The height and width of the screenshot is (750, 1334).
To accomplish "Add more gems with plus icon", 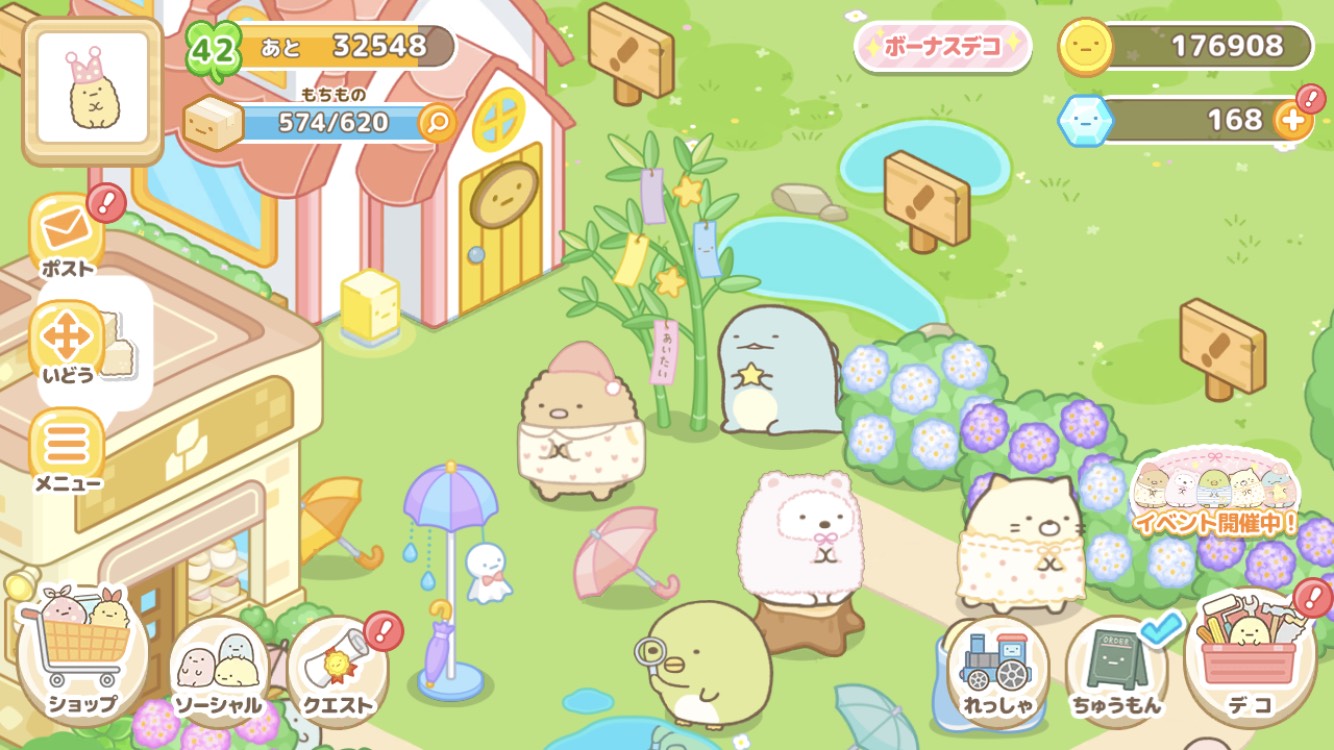I will tap(1292, 121).
